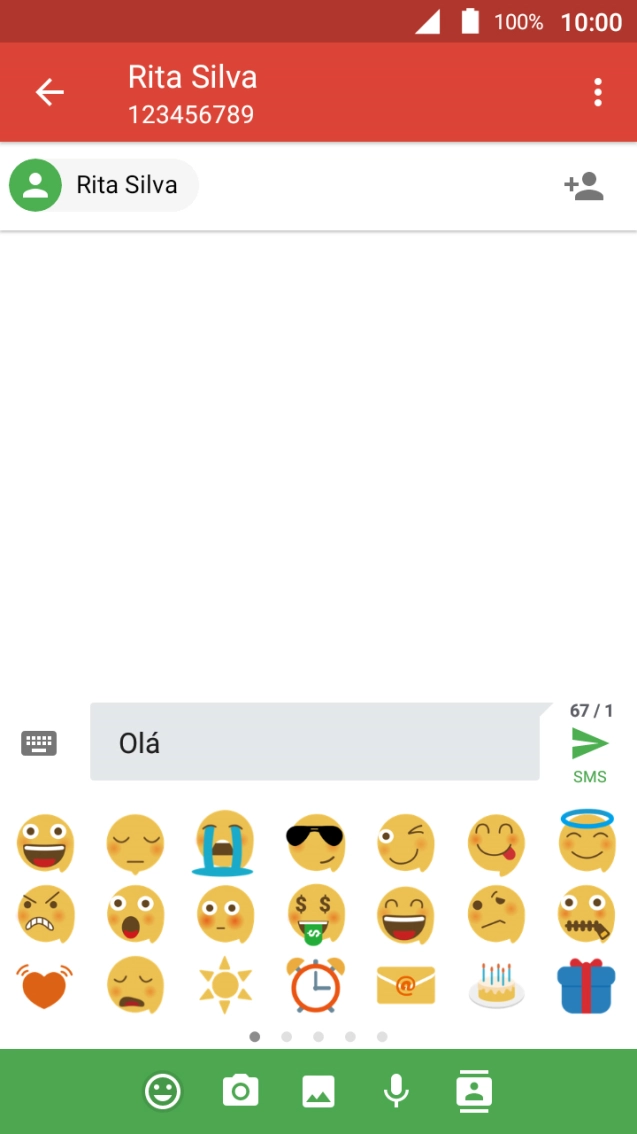Open the camera to attach a photo
This screenshot has height=1134, width=637.
(x=241, y=1091)
